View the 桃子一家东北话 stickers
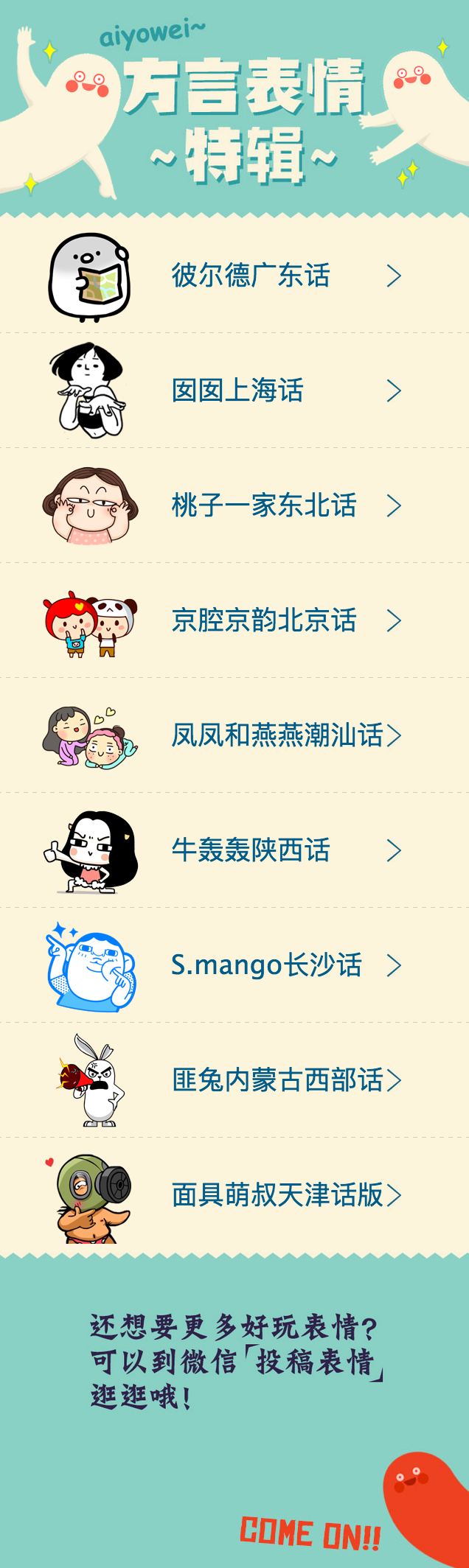The width and height of the screenshot is (469, 1568). pos(263,505)
